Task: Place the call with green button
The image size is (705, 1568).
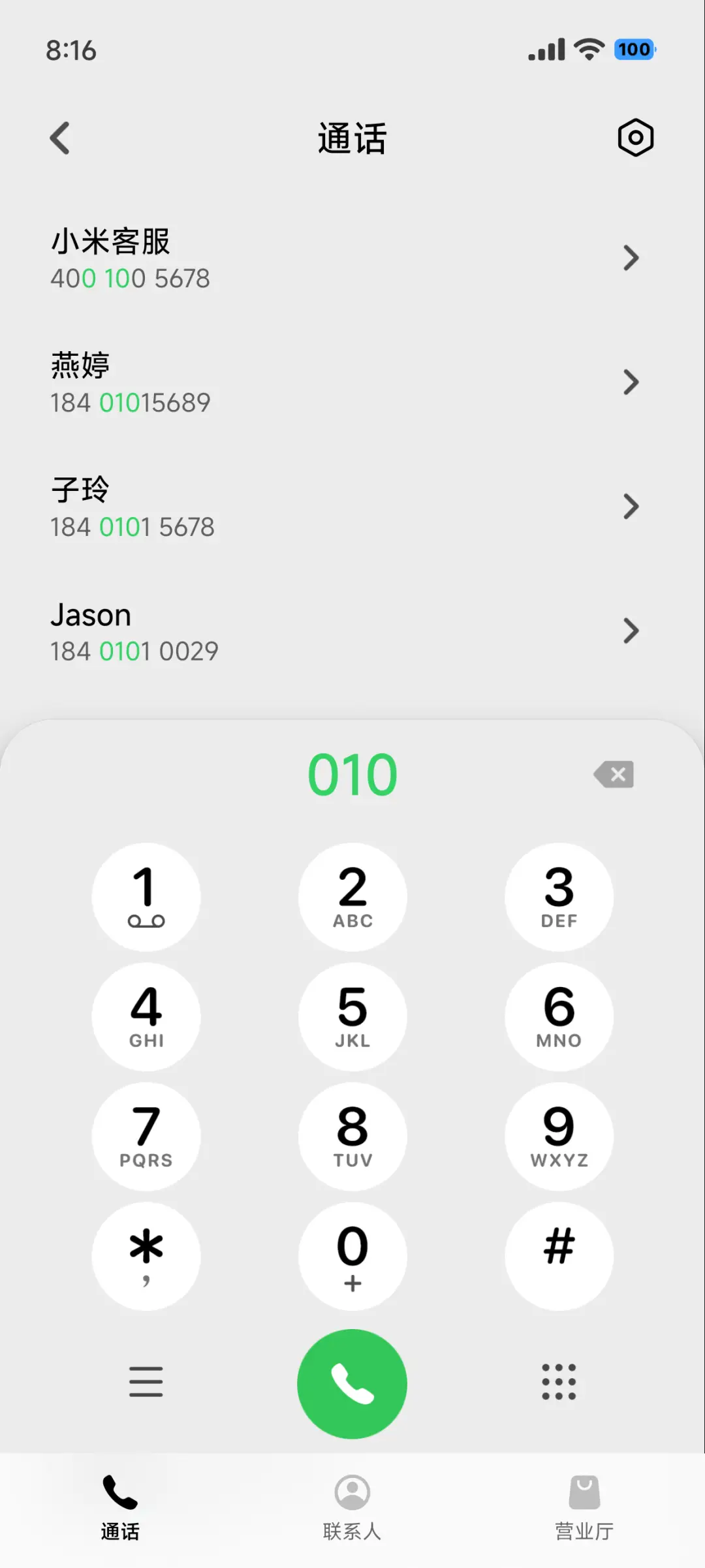Action: click(x=352, y=1384)
